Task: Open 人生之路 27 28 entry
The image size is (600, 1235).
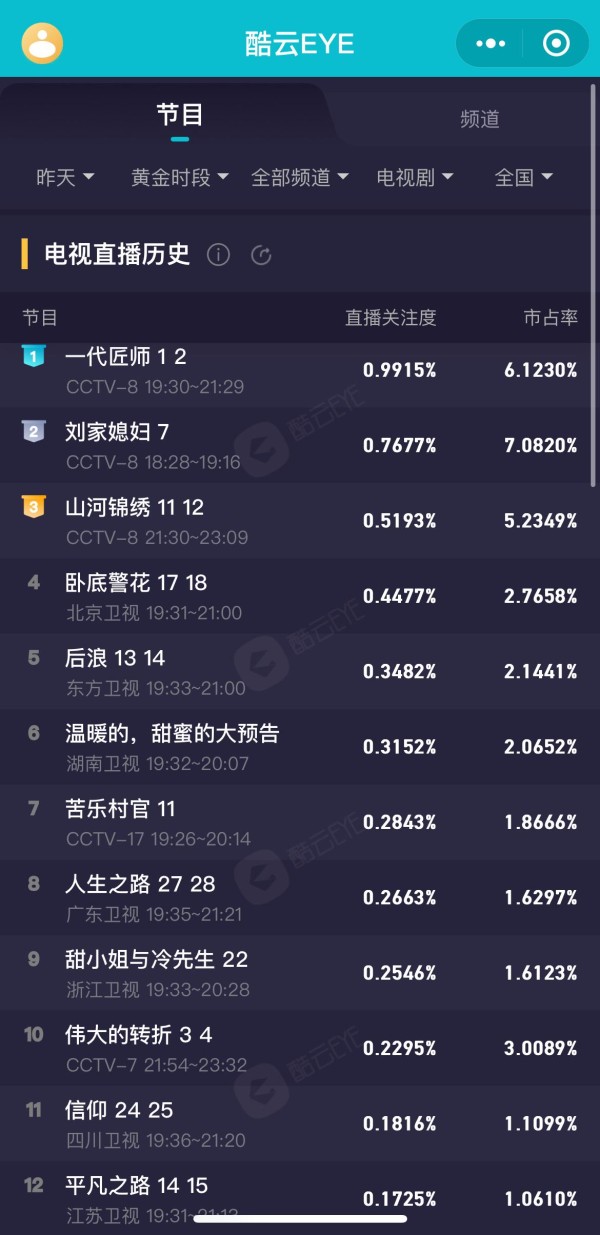Action: click(x=300, y=898)
